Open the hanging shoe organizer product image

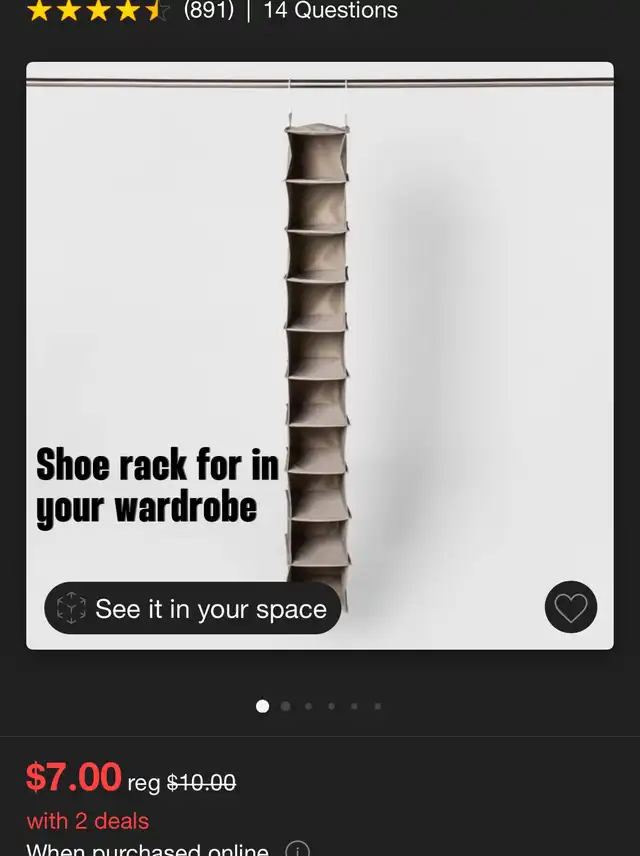point(320,355)
